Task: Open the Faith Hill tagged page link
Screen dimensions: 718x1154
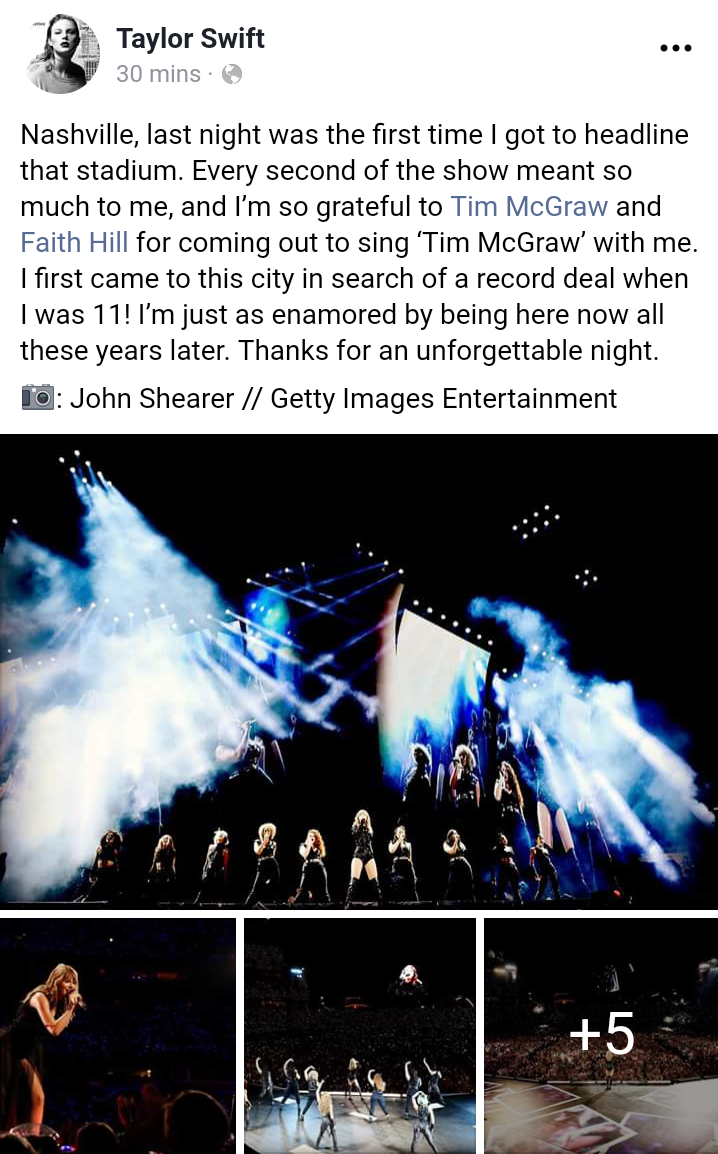Action: (x=74, y=242)
